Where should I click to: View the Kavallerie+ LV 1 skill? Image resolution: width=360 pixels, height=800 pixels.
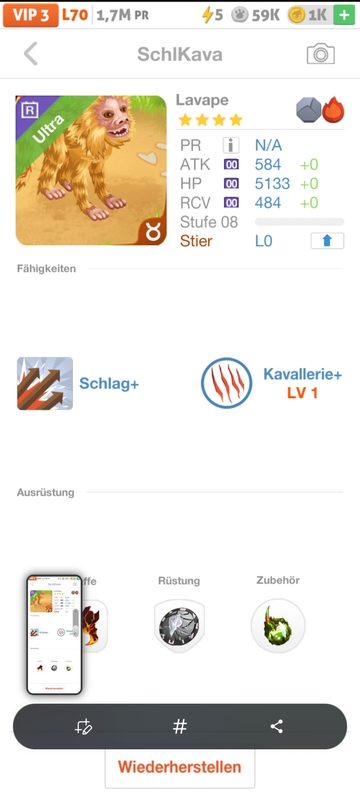271,383
